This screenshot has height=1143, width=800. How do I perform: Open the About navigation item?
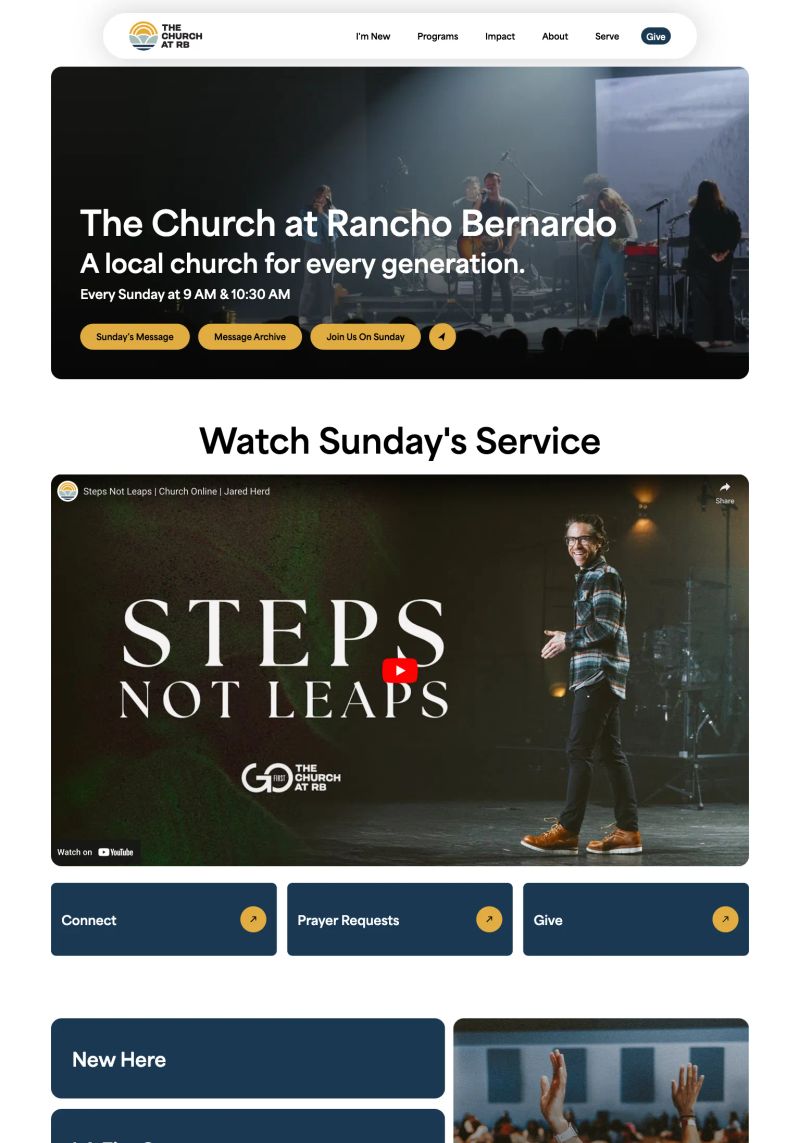tap(555, 36)
